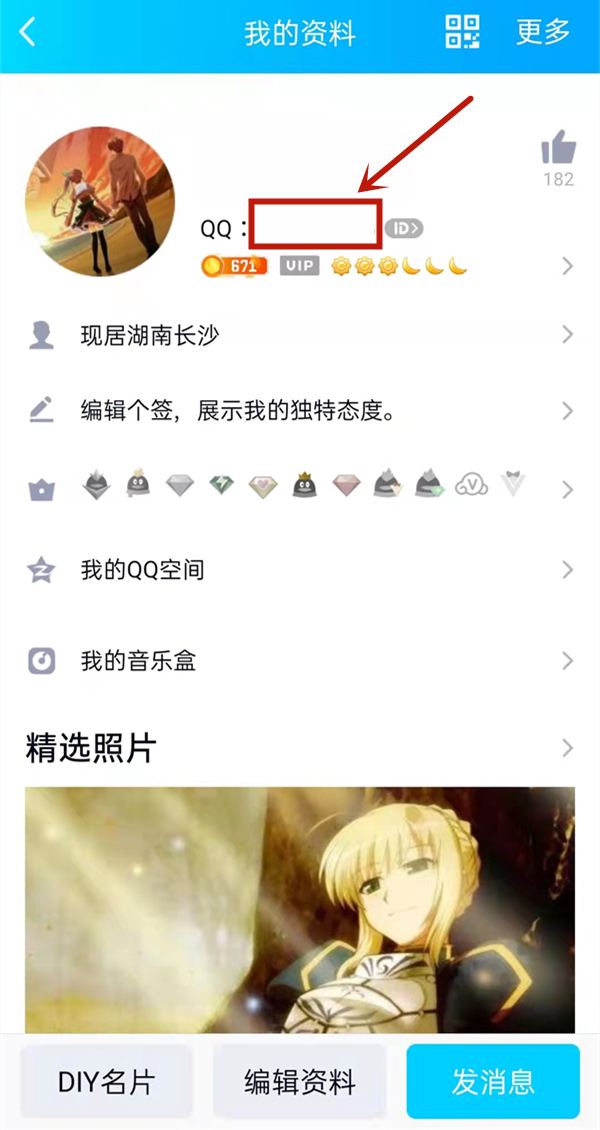This screenshot has width=600, height=1130.
Task: Open 我的音乐盒
Action: (x=300, y=660)
